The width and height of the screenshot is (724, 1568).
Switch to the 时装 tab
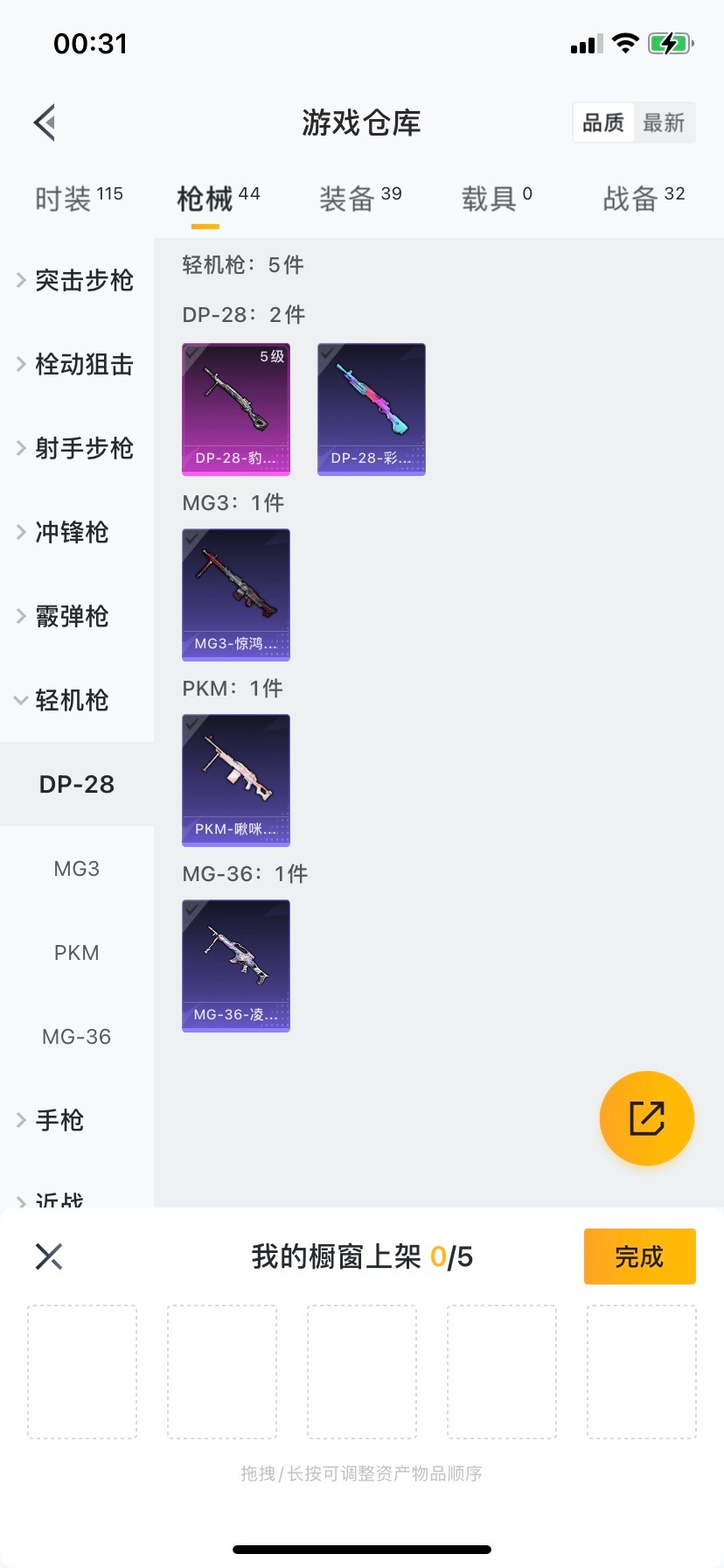pyautogui.click(x=78, y=199)
